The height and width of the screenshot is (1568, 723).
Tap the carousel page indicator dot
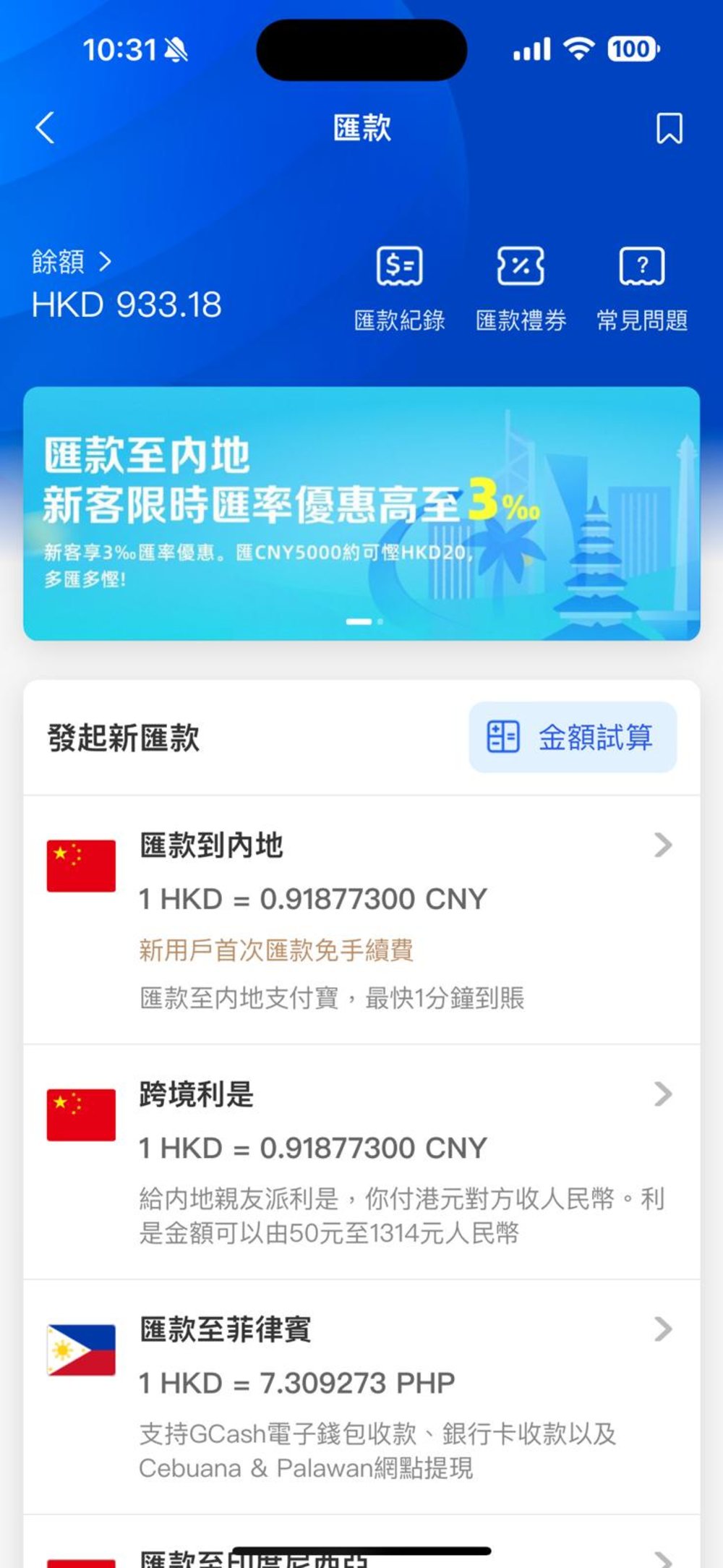pos(363,621)
